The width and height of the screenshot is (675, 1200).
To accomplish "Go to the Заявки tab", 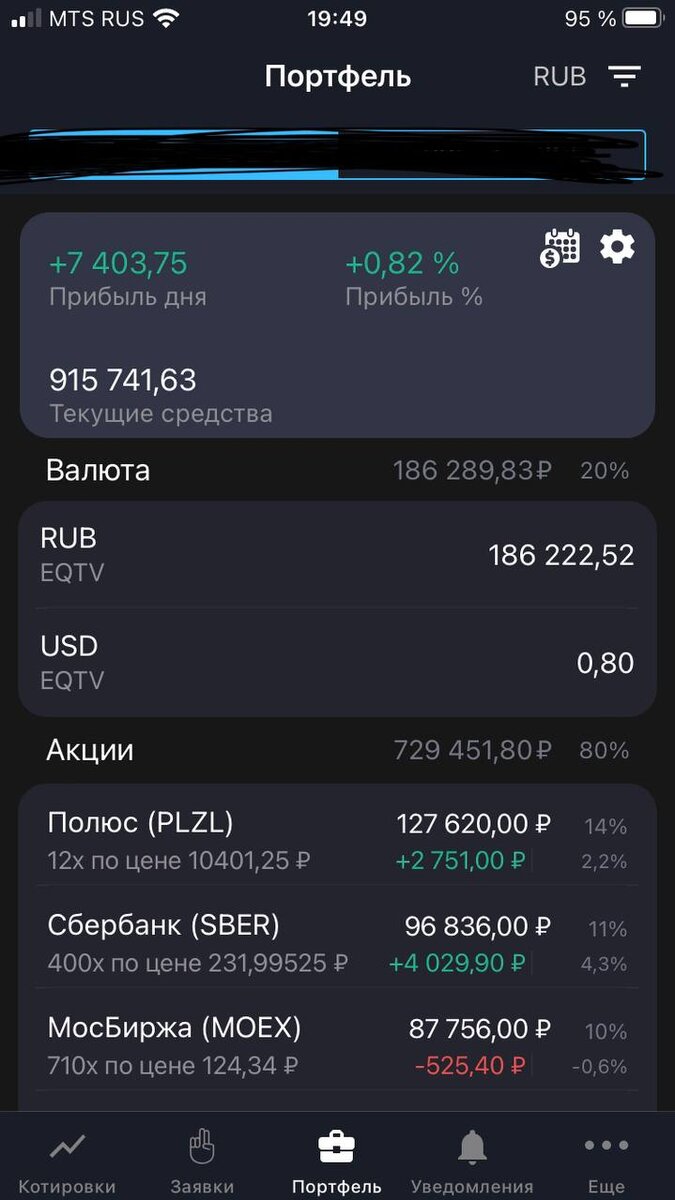I will (202, 1160).
